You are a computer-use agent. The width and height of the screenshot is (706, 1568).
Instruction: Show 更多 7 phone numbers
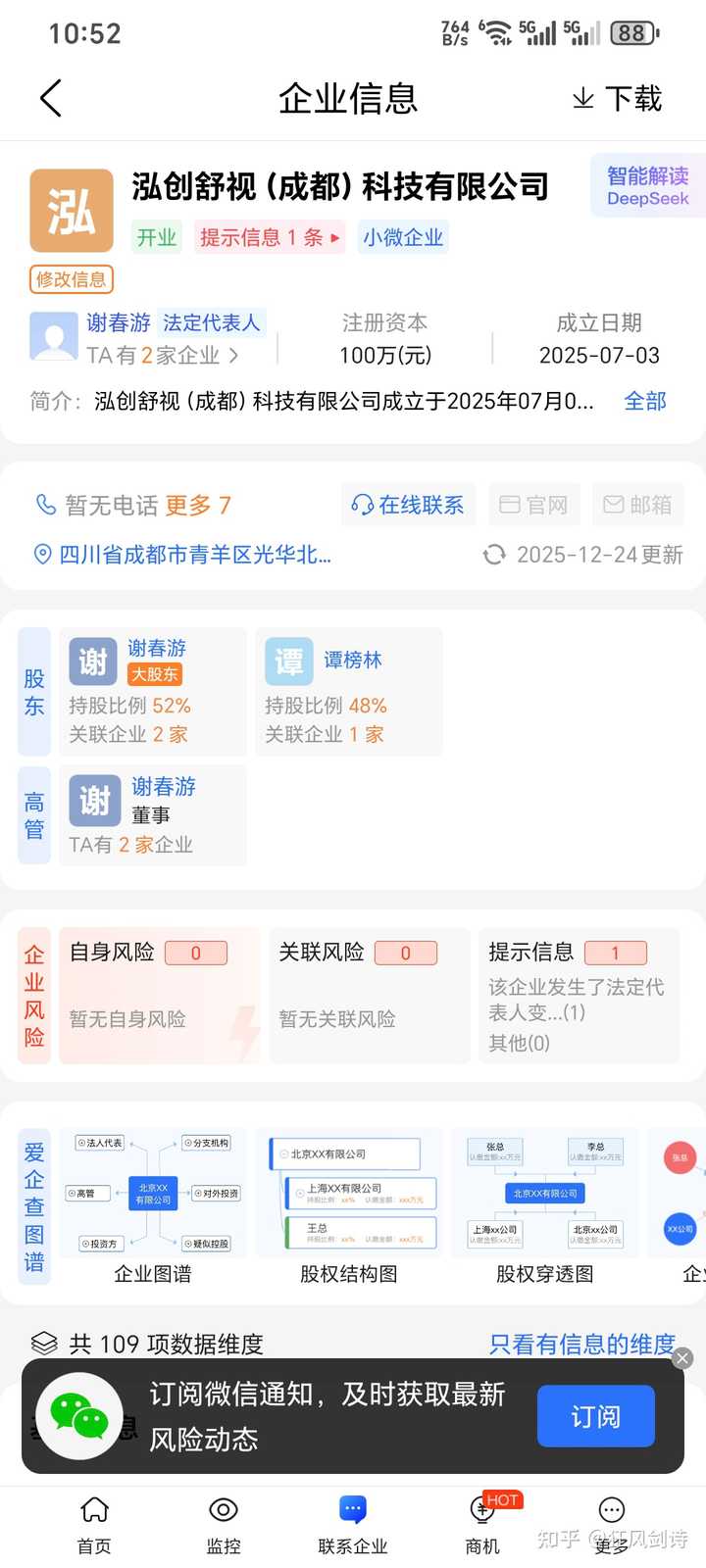[197, 505]
